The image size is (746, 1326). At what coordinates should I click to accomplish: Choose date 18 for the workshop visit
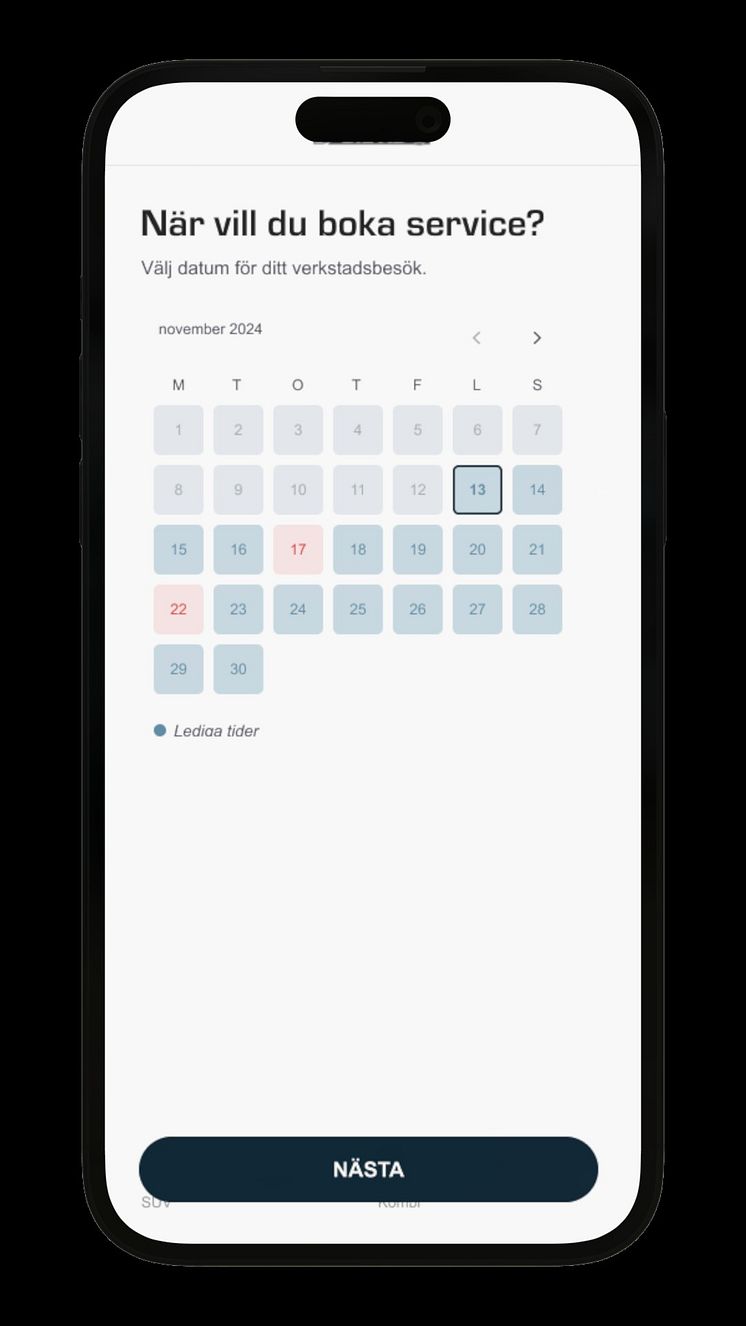coord(358,549)
